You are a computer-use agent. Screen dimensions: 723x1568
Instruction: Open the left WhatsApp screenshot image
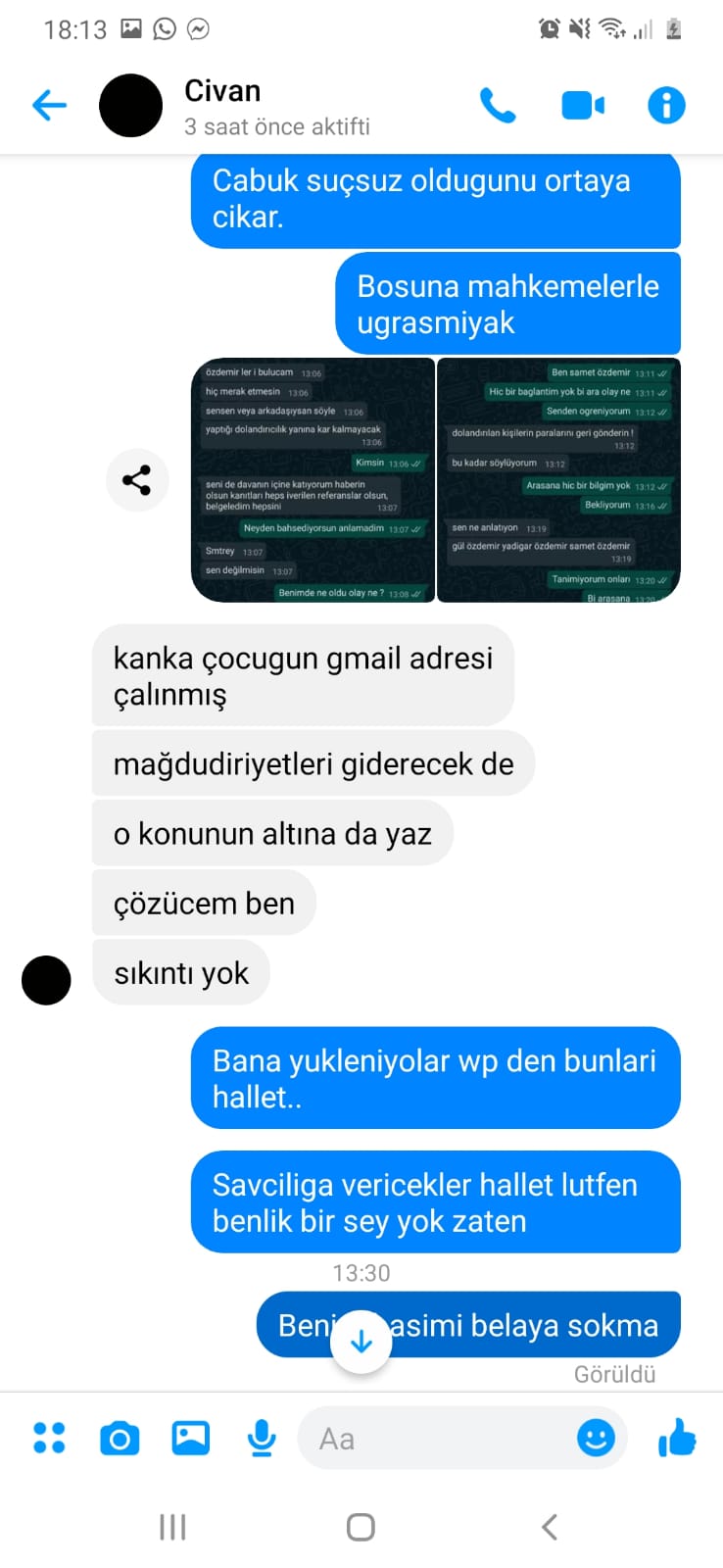click(313, 480)
